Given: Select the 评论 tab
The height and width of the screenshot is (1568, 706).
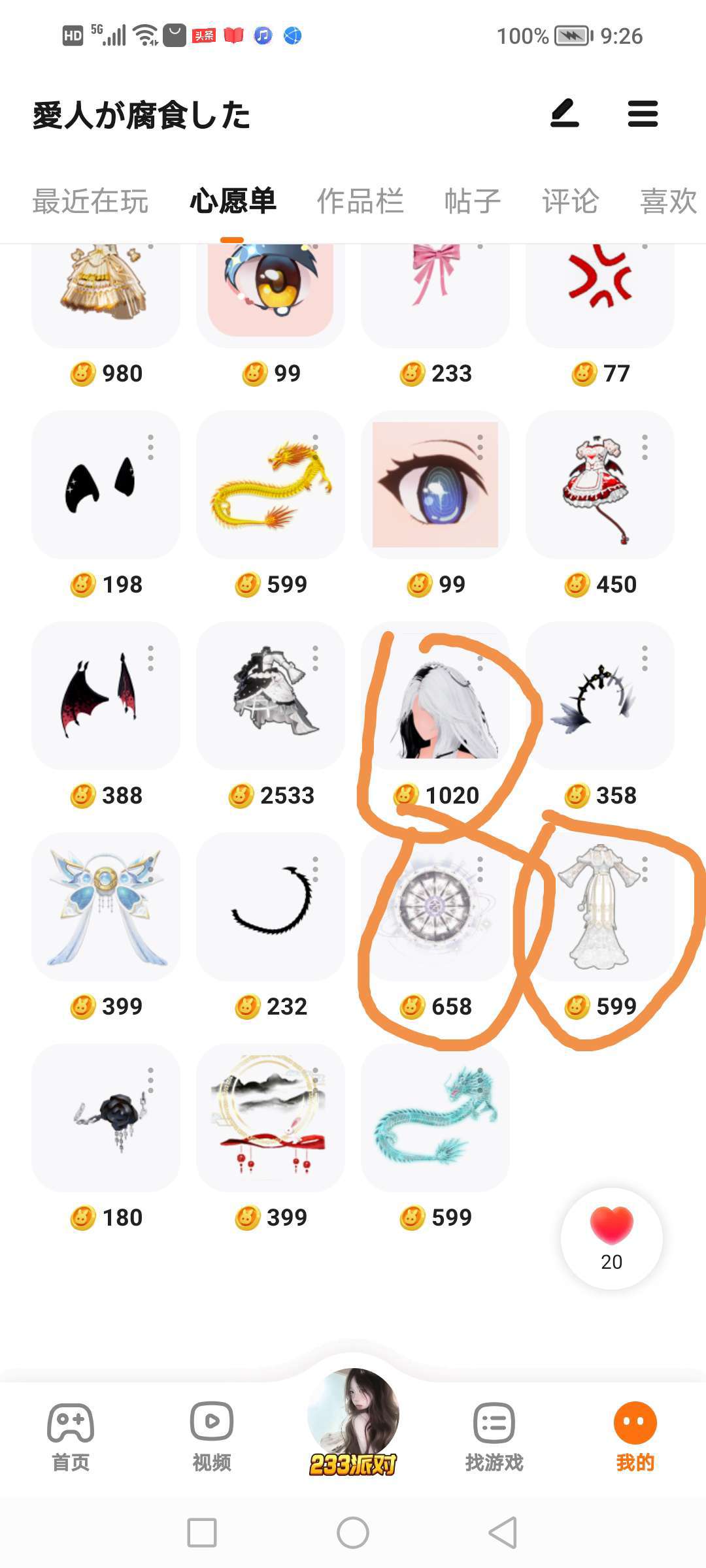Looking at the screenshot, I should (x=570, y=201).
